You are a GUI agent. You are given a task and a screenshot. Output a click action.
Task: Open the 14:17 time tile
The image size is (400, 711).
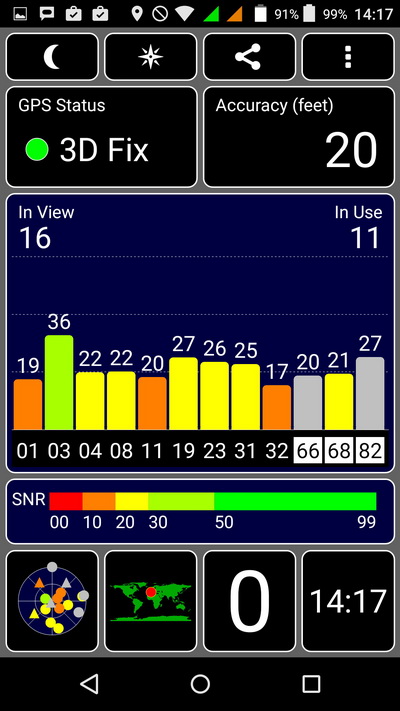(x=348, y=601)
